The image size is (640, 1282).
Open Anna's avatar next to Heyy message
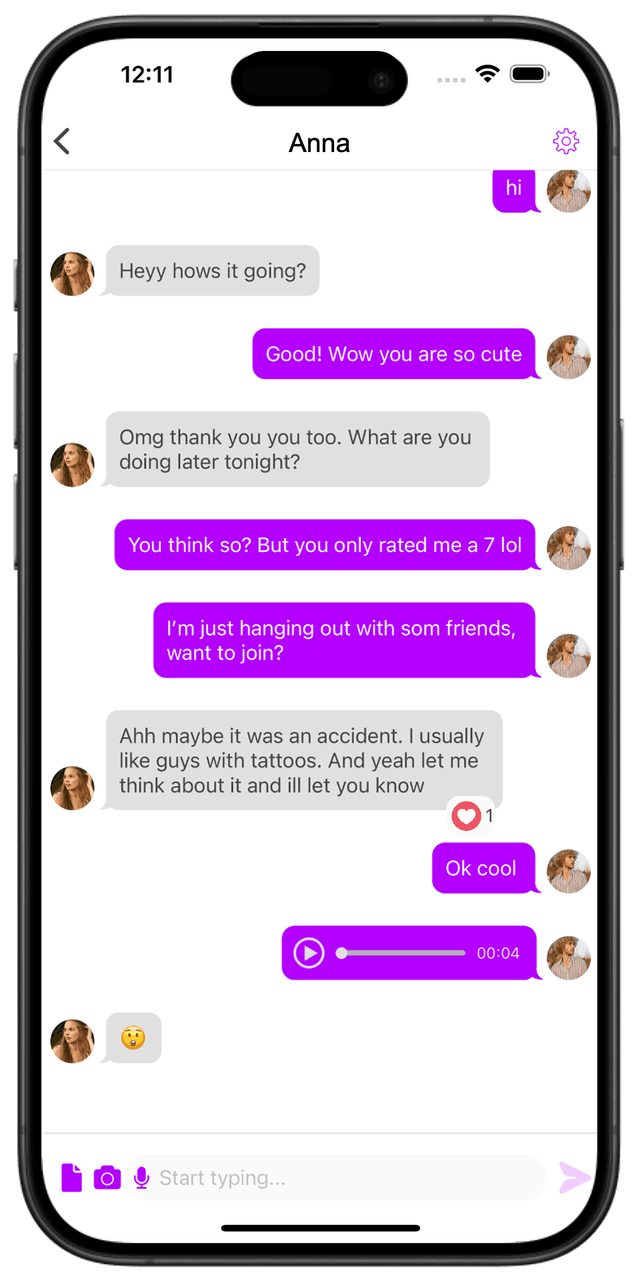tap(72, 273)
